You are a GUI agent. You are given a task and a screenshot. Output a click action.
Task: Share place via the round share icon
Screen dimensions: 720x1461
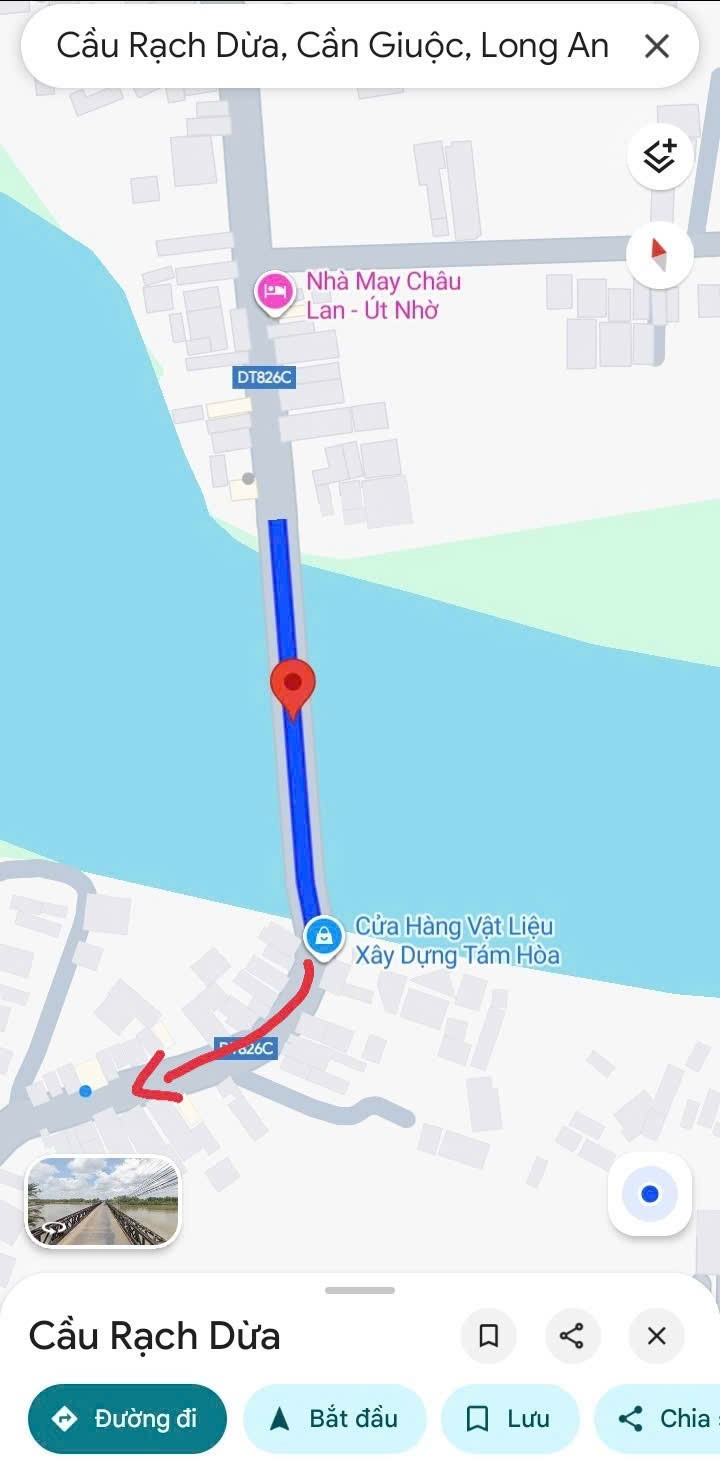(572, 1336)
